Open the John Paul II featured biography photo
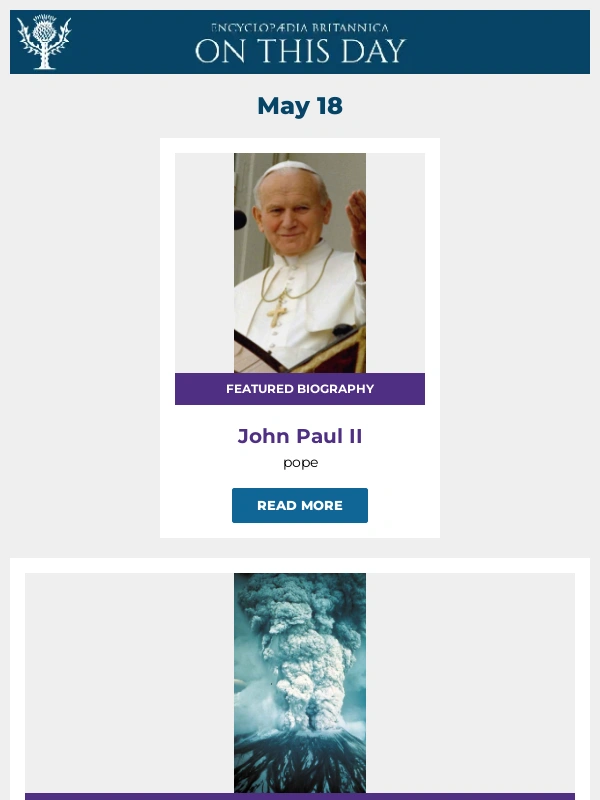The width and height of the screenshot is (600, 800). point(300,263)
